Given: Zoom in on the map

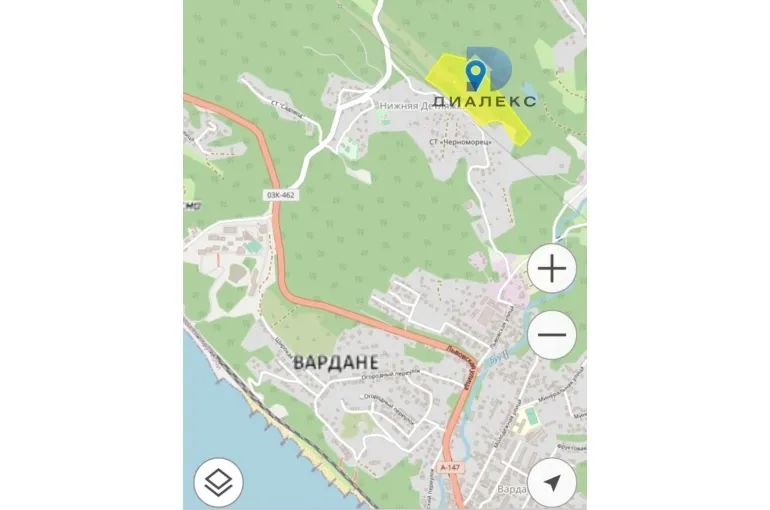Looking at the screenshot, I should pyautogui.click(x=552, y=269).
